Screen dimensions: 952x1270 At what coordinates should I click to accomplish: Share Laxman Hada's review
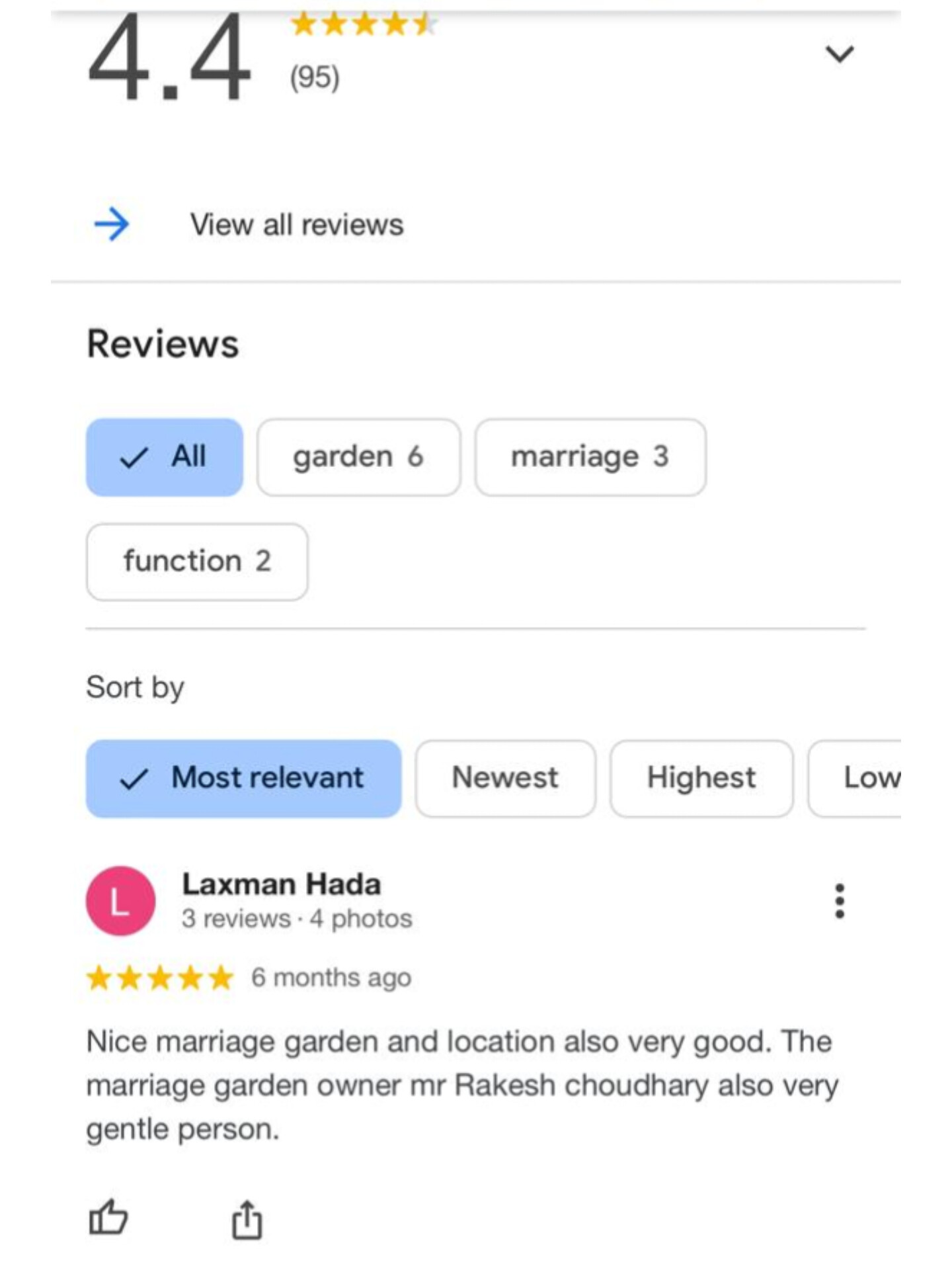tap(247, 1219)
